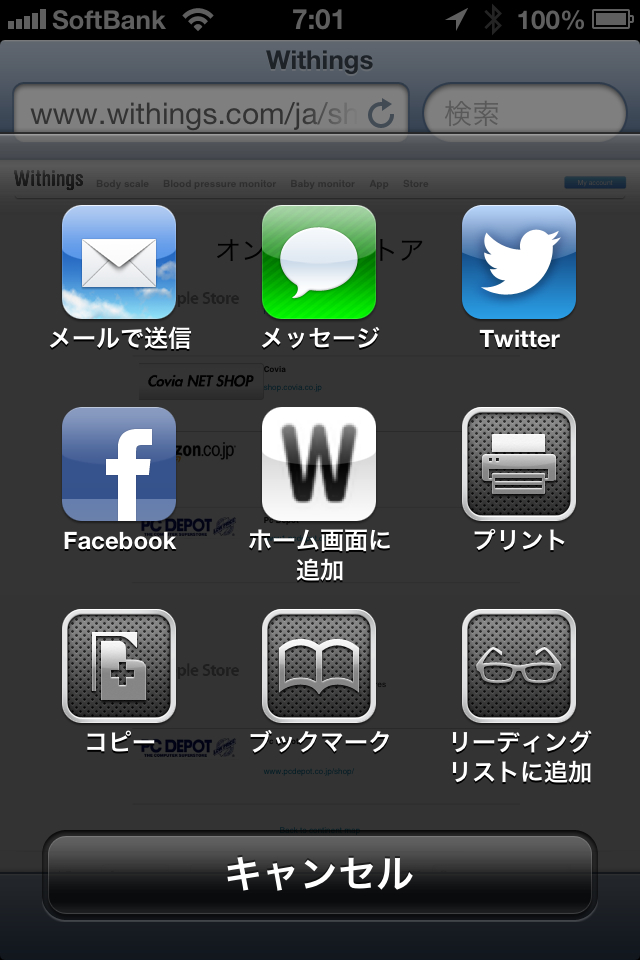Dismiss the share sheet with キャンセル

tap(319, 874)
